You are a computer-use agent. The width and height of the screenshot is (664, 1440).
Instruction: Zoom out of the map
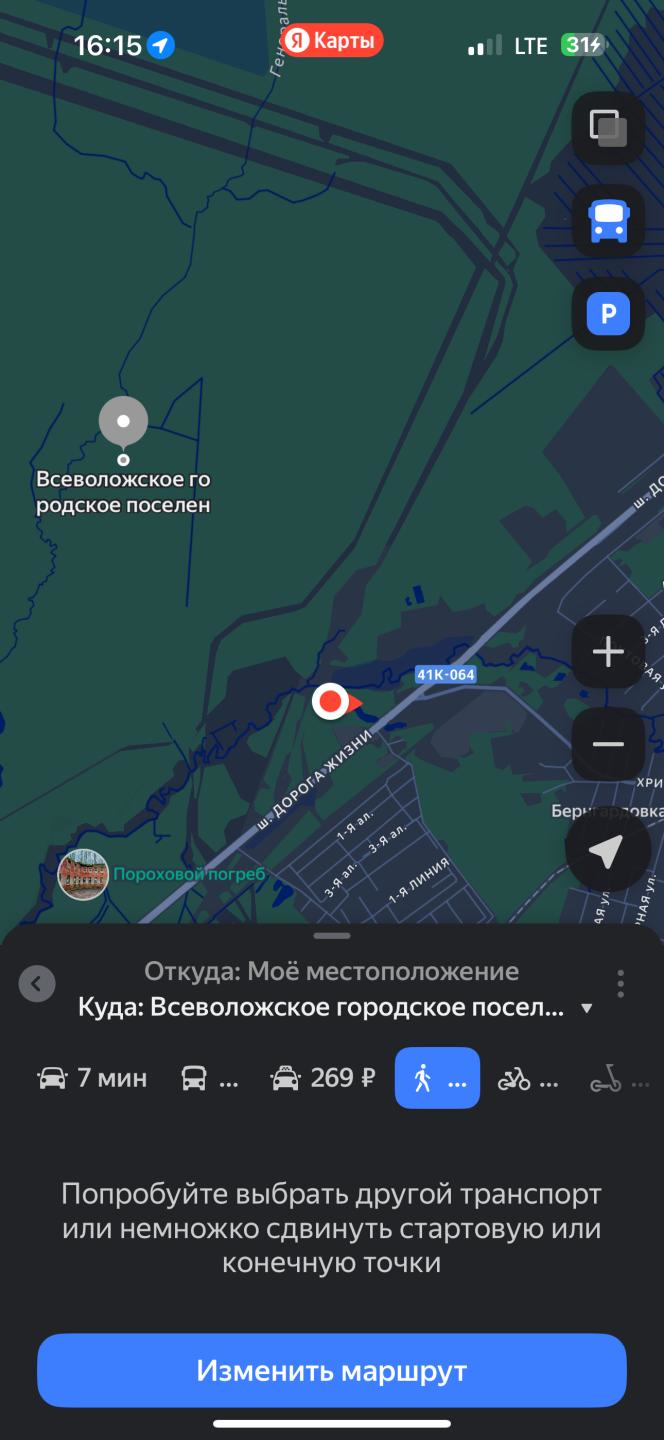pos(608,745)
